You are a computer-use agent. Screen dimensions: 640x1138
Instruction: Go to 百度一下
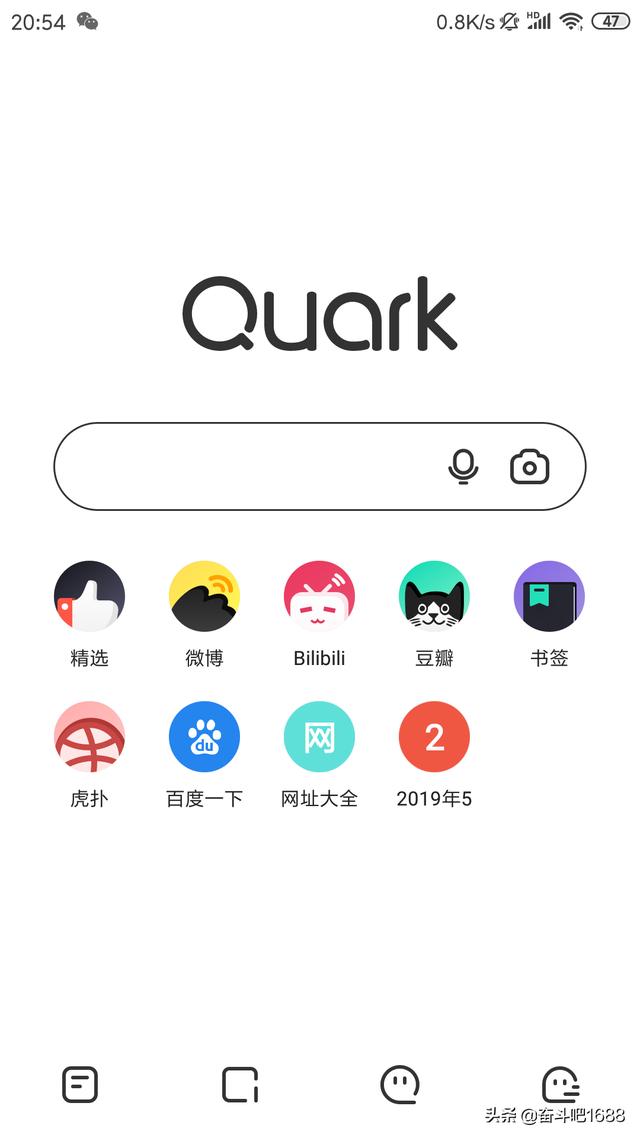[x=204, y=737]
